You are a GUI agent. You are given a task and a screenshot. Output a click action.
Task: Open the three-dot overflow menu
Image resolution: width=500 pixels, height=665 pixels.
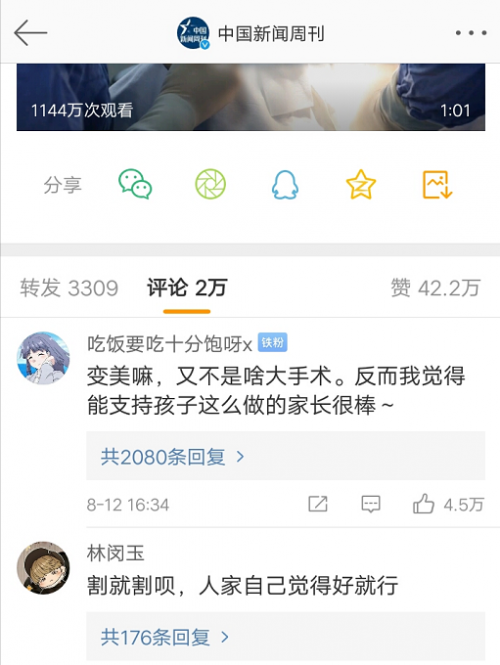(471, 33)
